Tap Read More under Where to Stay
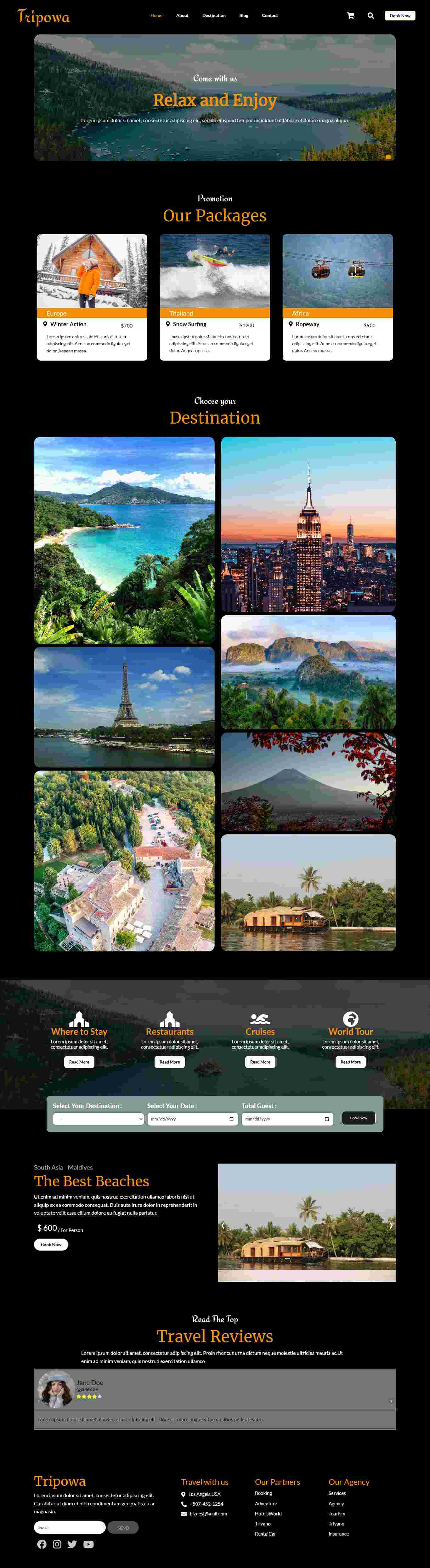The height and width of the screenshot is (1568, 430). click(79, 1062)
